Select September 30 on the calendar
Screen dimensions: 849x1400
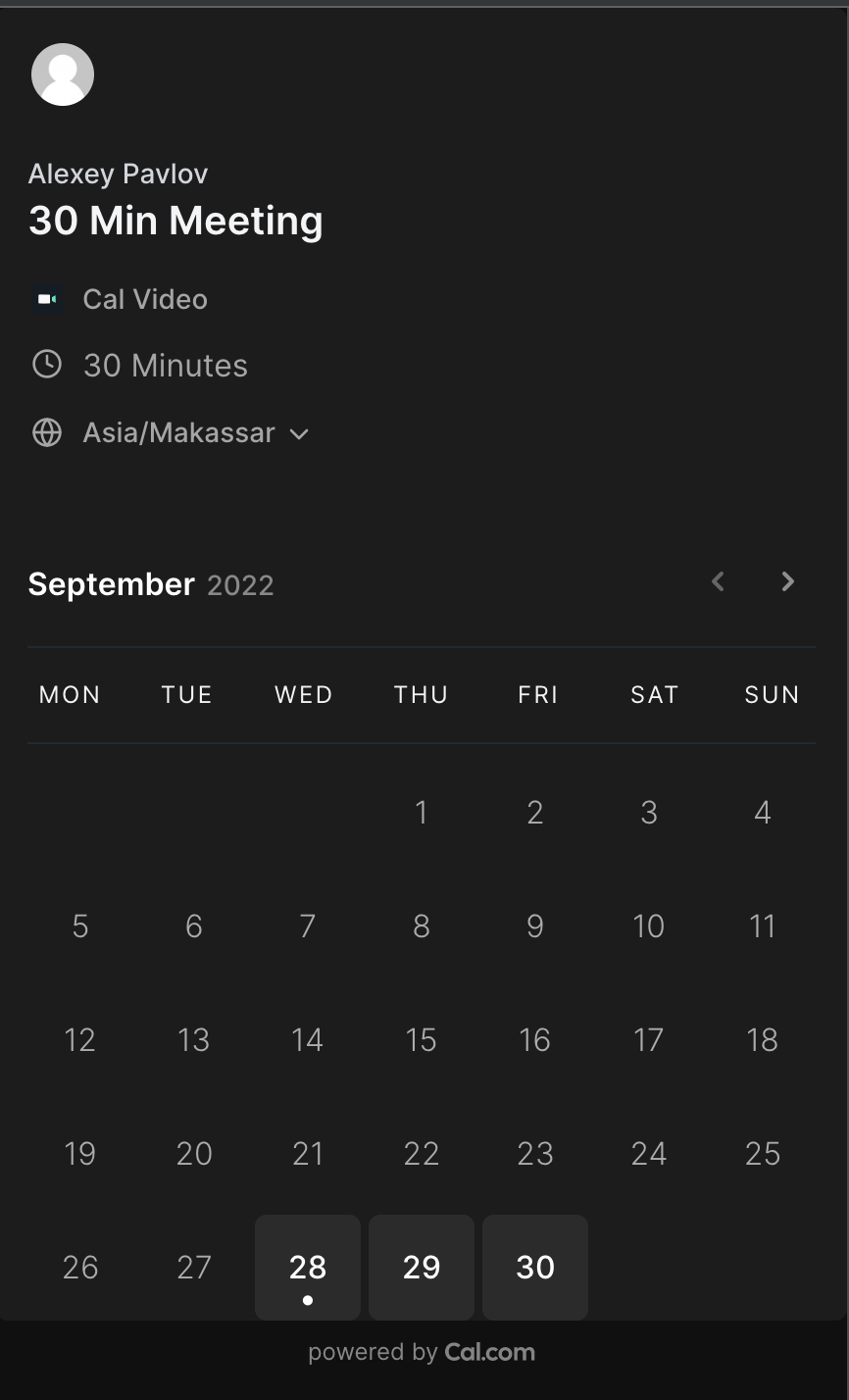point(534,1267)
